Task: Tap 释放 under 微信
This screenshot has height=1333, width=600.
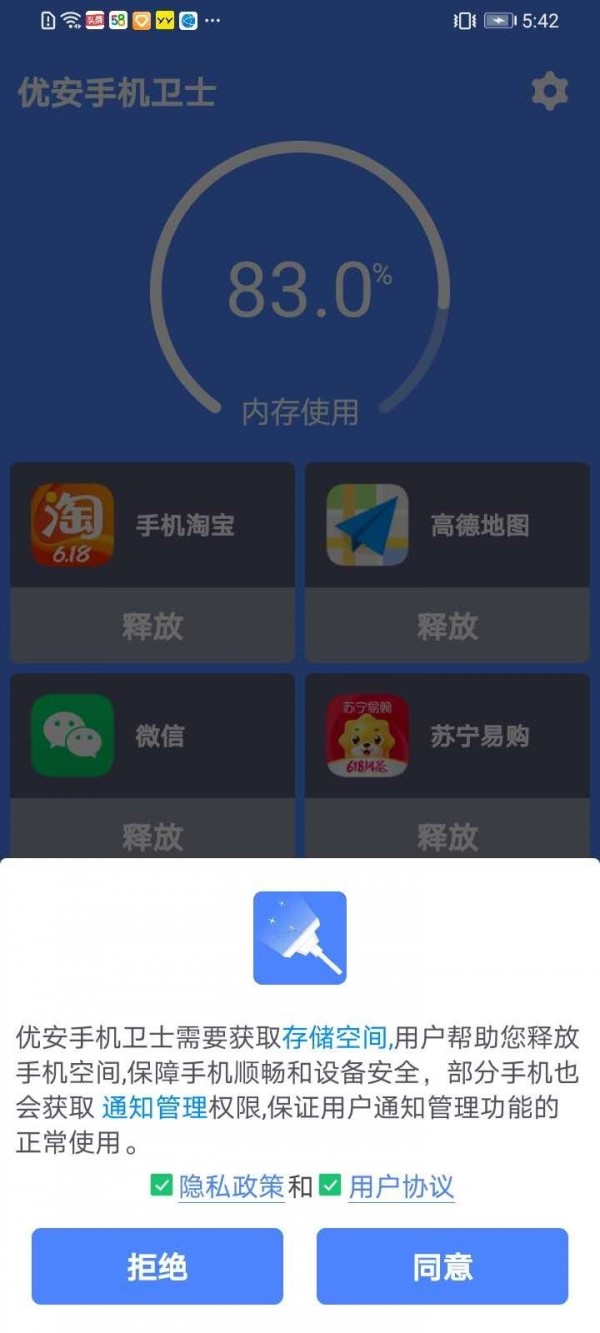Action: 153,835
